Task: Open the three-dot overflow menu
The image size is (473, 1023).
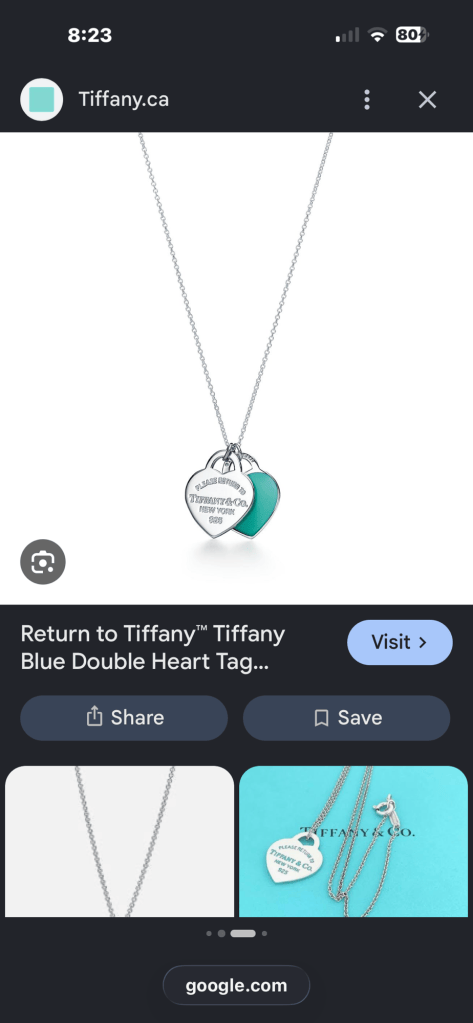Action: [x=367, y=100]
